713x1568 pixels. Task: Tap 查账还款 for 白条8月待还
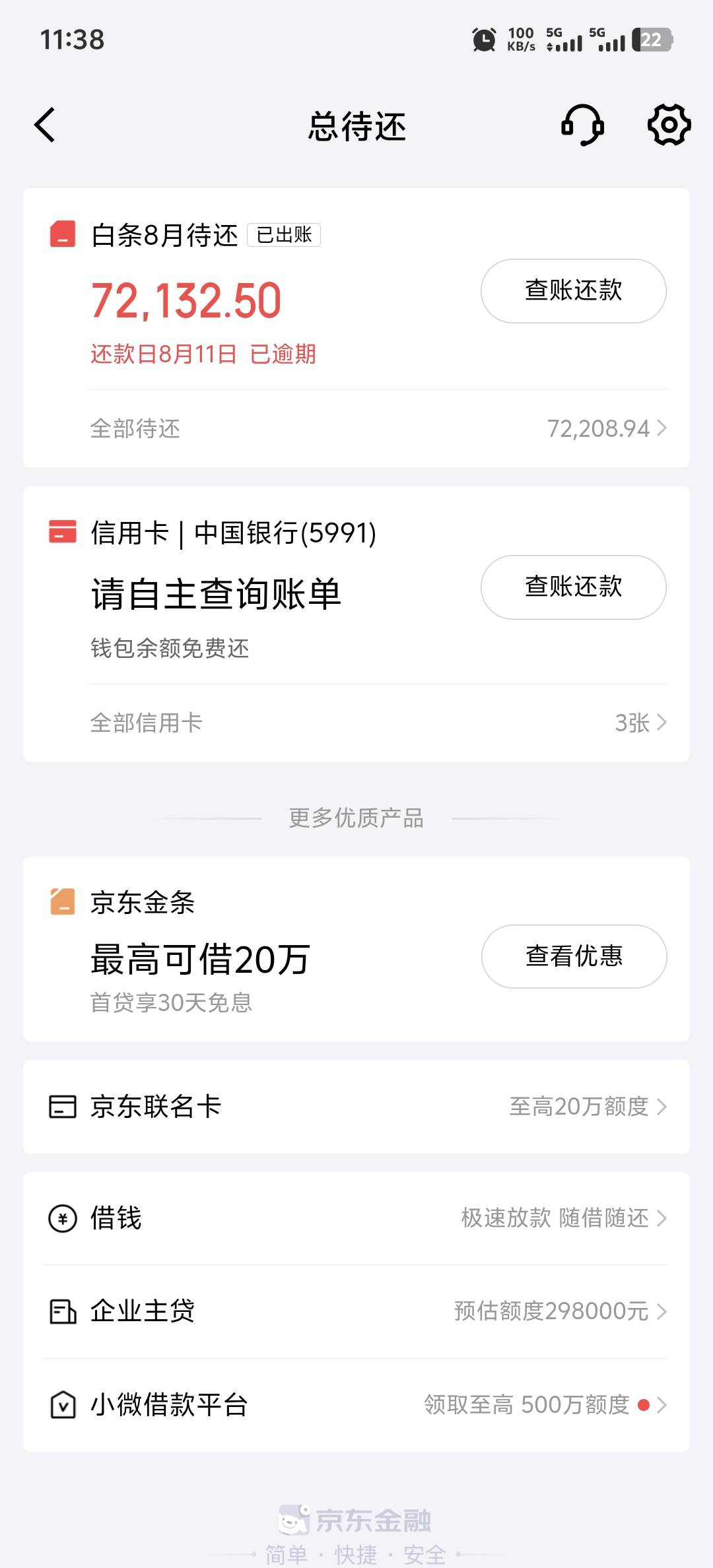pyautogui.click(x=573, y=291)
